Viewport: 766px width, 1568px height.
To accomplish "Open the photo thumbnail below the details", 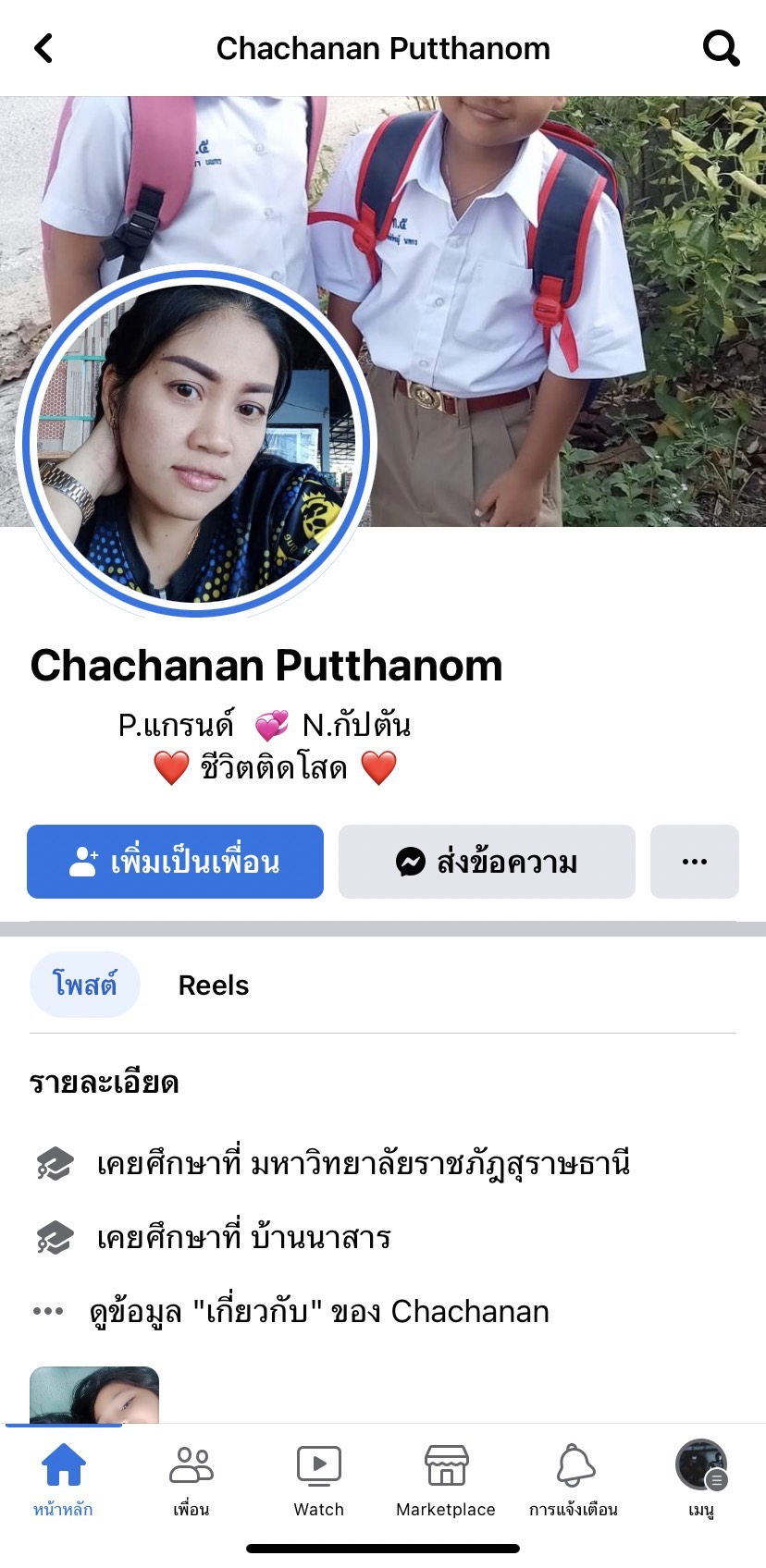I will [x=94, y=1394].
